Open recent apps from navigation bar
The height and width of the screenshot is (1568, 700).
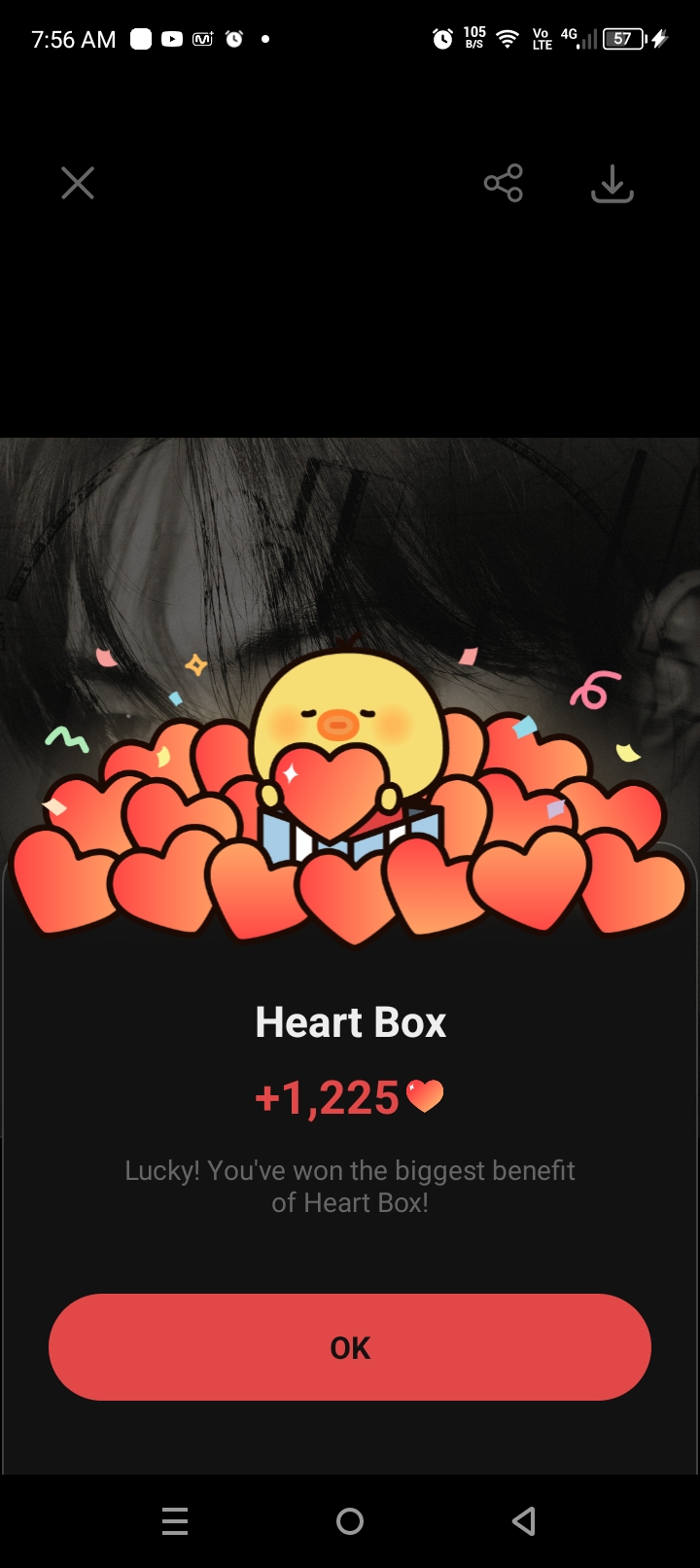pos(175,1520)
